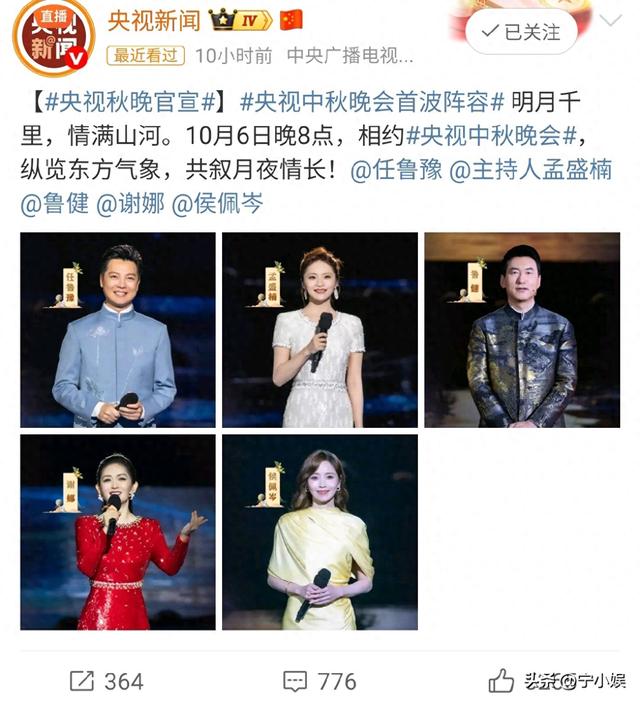View photo of man in patterned jacket
Image resolution: width=640 pixels, height=703 pixels.
(x=521, y=330)
